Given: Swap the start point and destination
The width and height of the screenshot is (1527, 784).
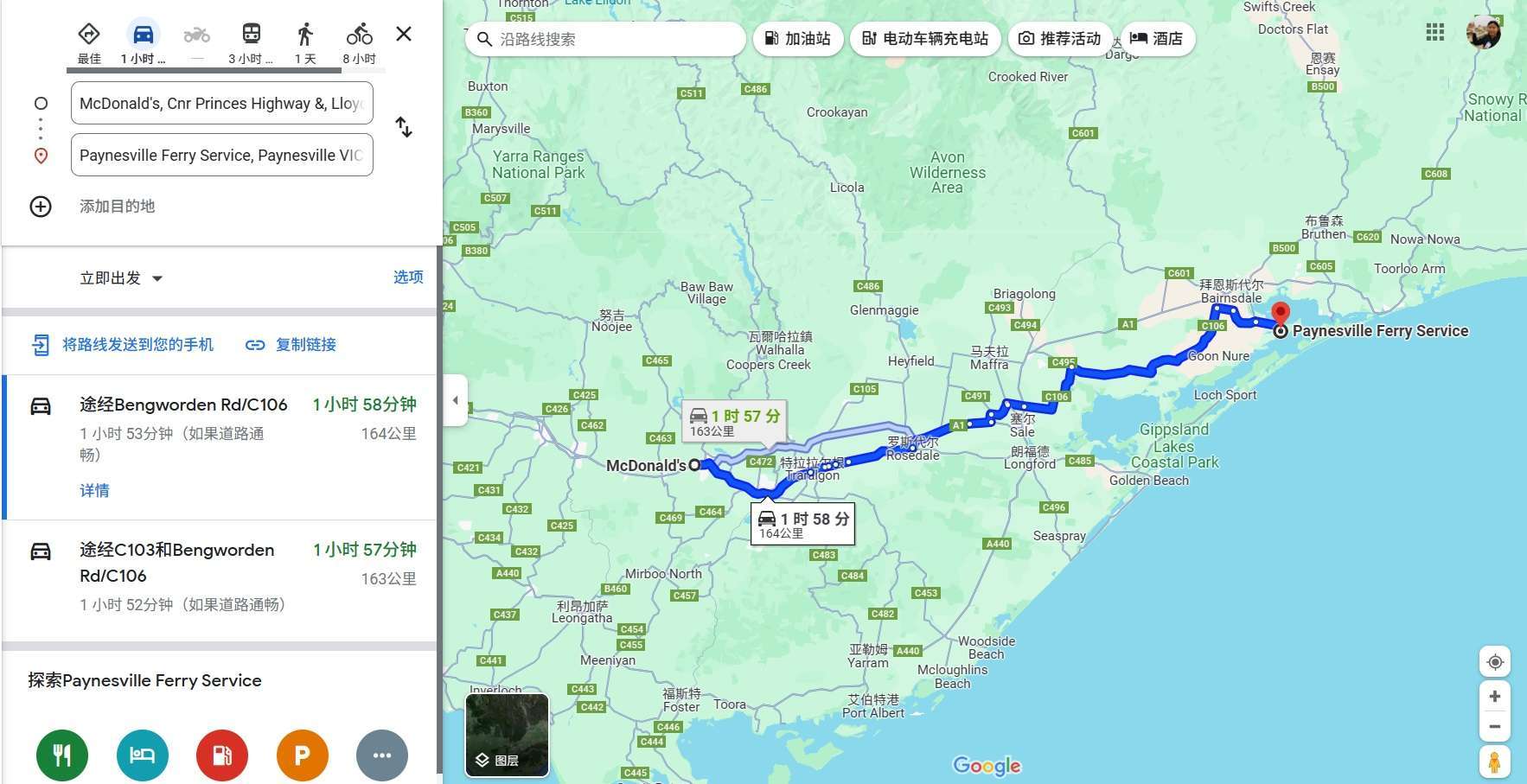Looking at the screenshot, I should click(x=404, y=127).
